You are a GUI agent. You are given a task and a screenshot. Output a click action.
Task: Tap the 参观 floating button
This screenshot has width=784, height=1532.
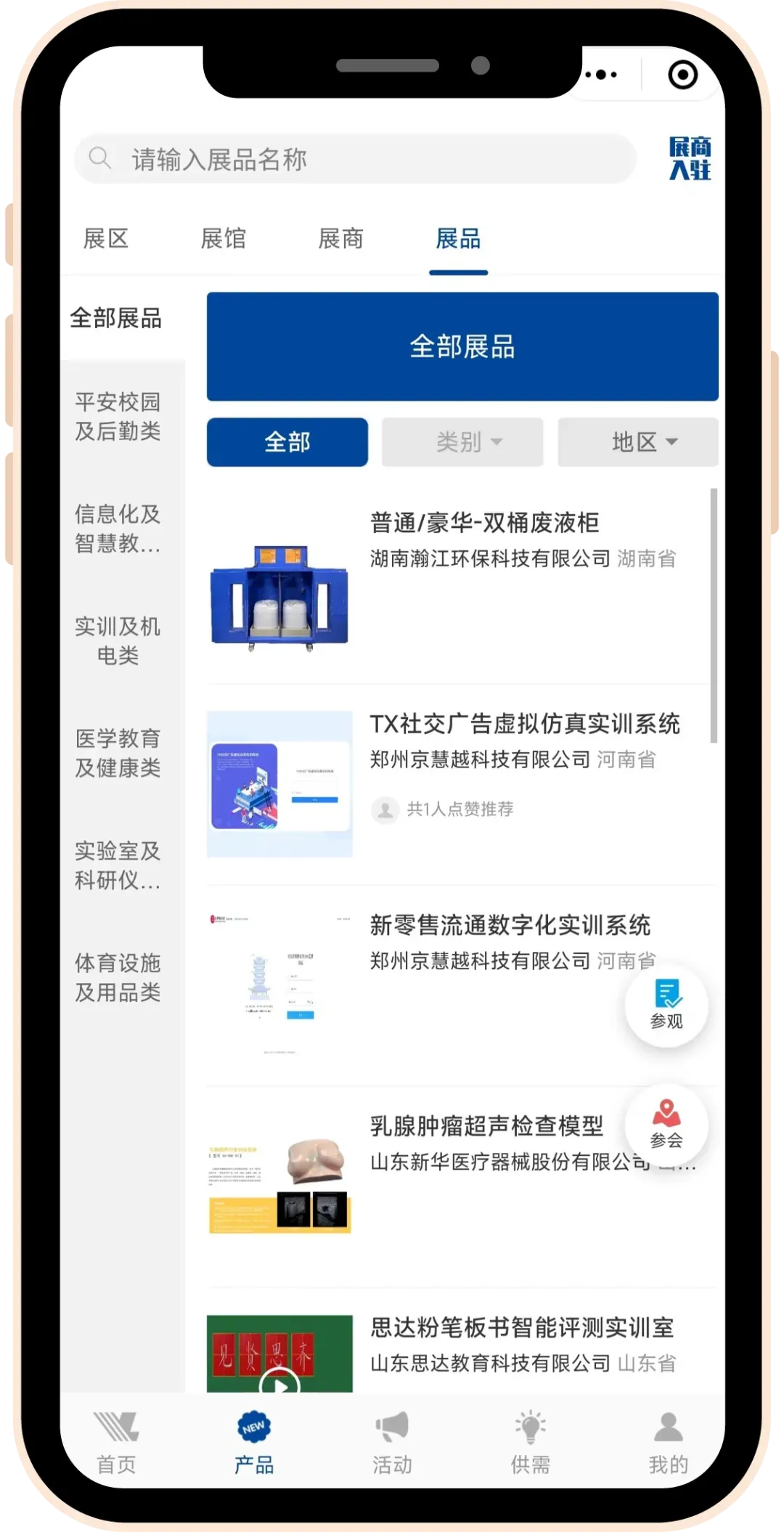point(666,1005)
